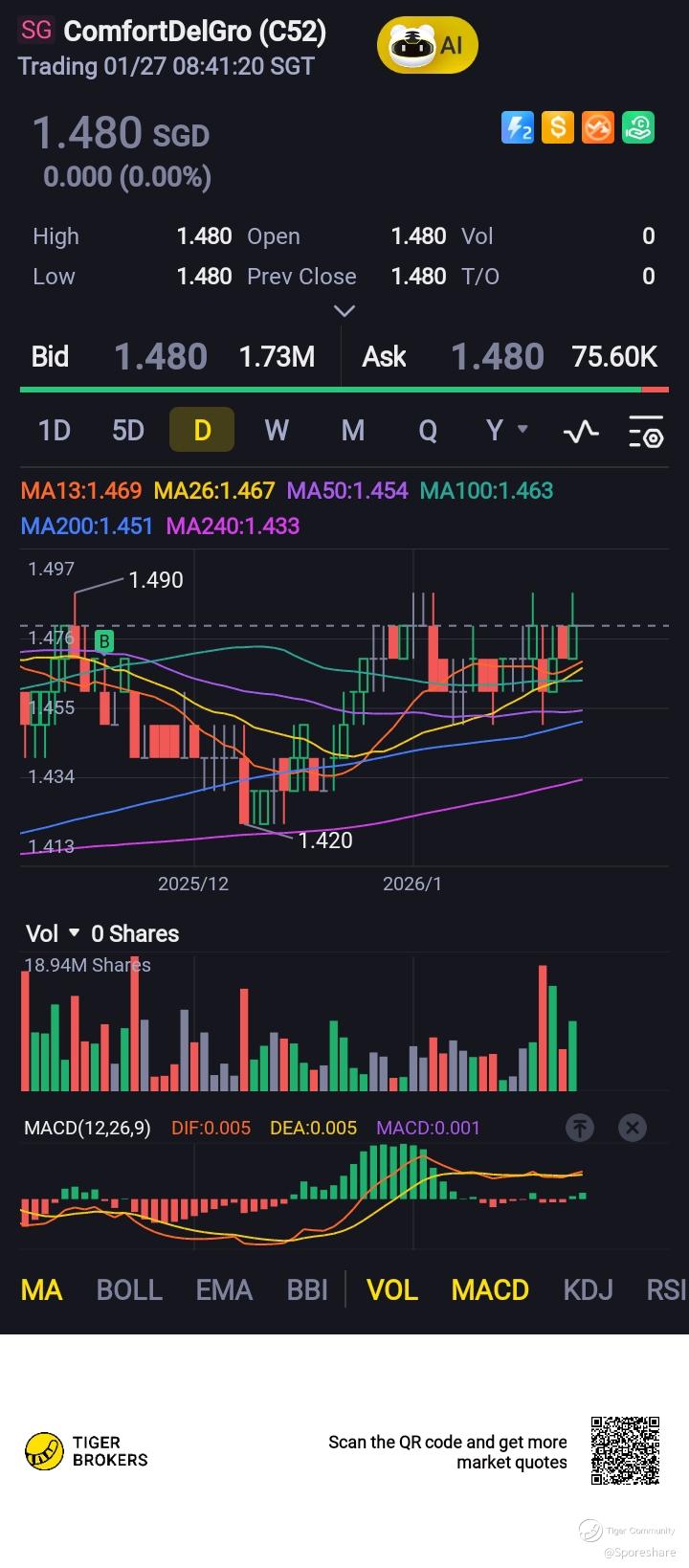The width and height of the screenshot is (689, 1568).
Task: Select the KDJ indicator
Action: [588, 1289]
